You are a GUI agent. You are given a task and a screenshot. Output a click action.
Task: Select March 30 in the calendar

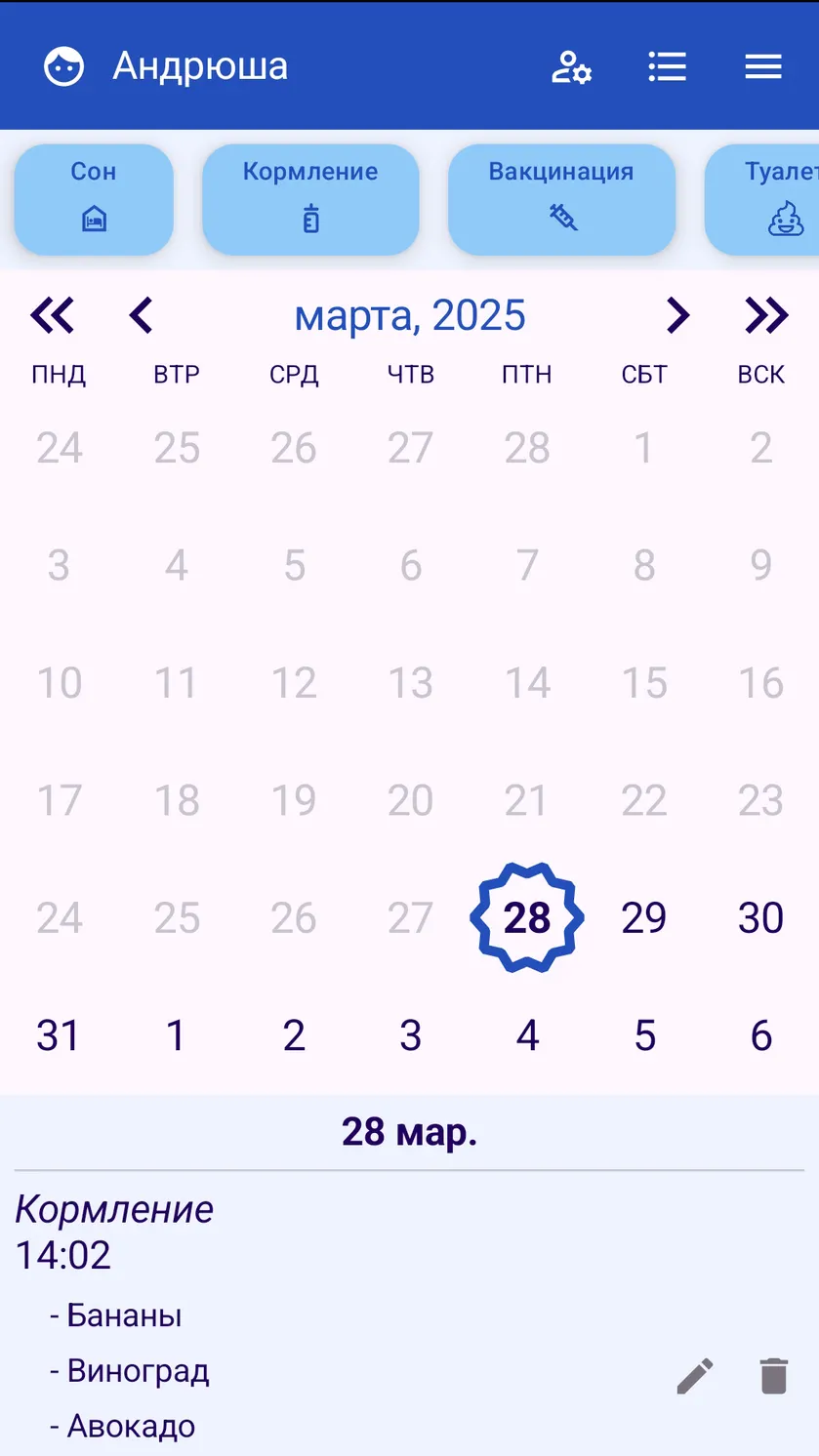tap(761, 918)
